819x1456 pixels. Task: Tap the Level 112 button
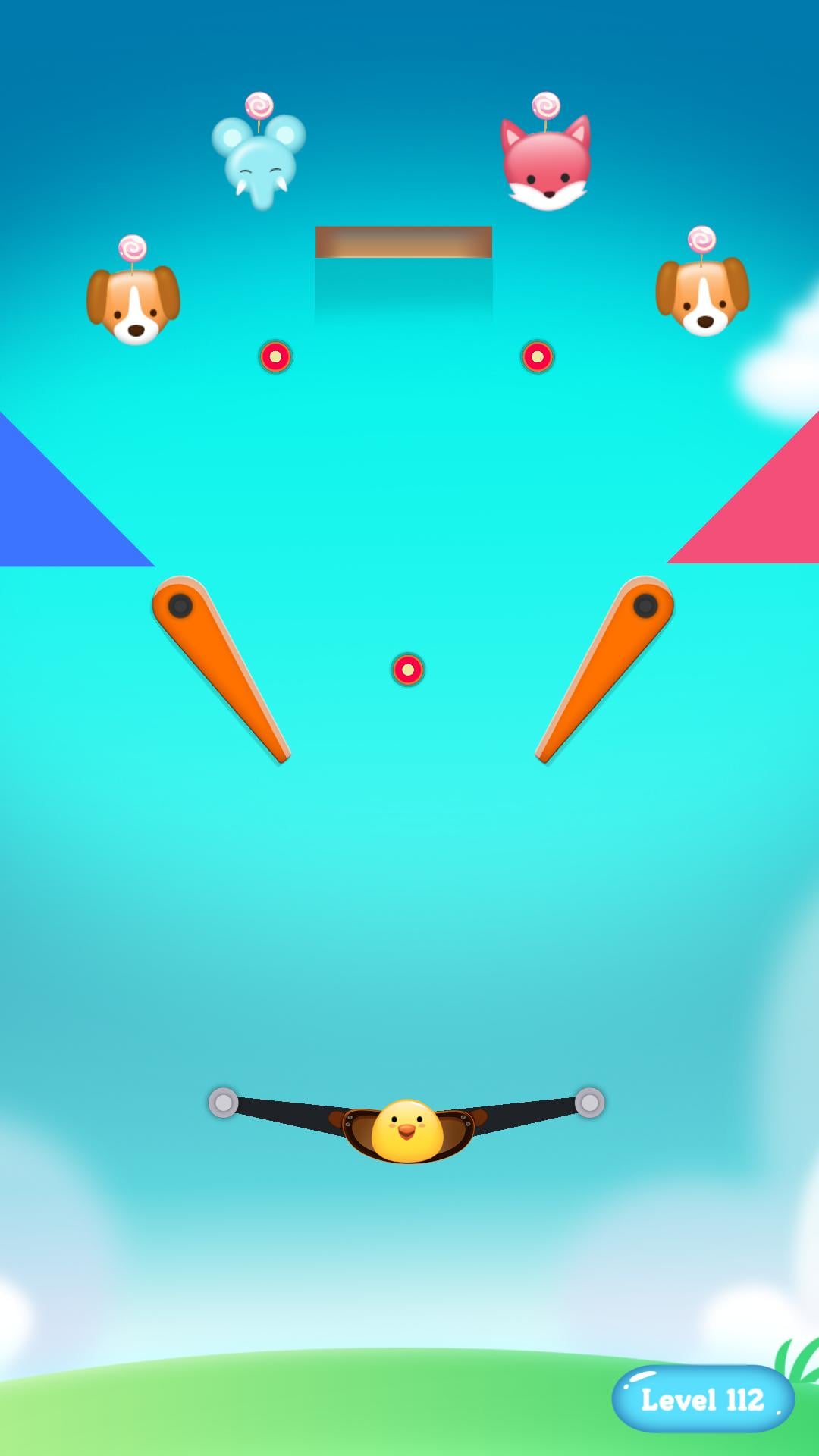703,1399
